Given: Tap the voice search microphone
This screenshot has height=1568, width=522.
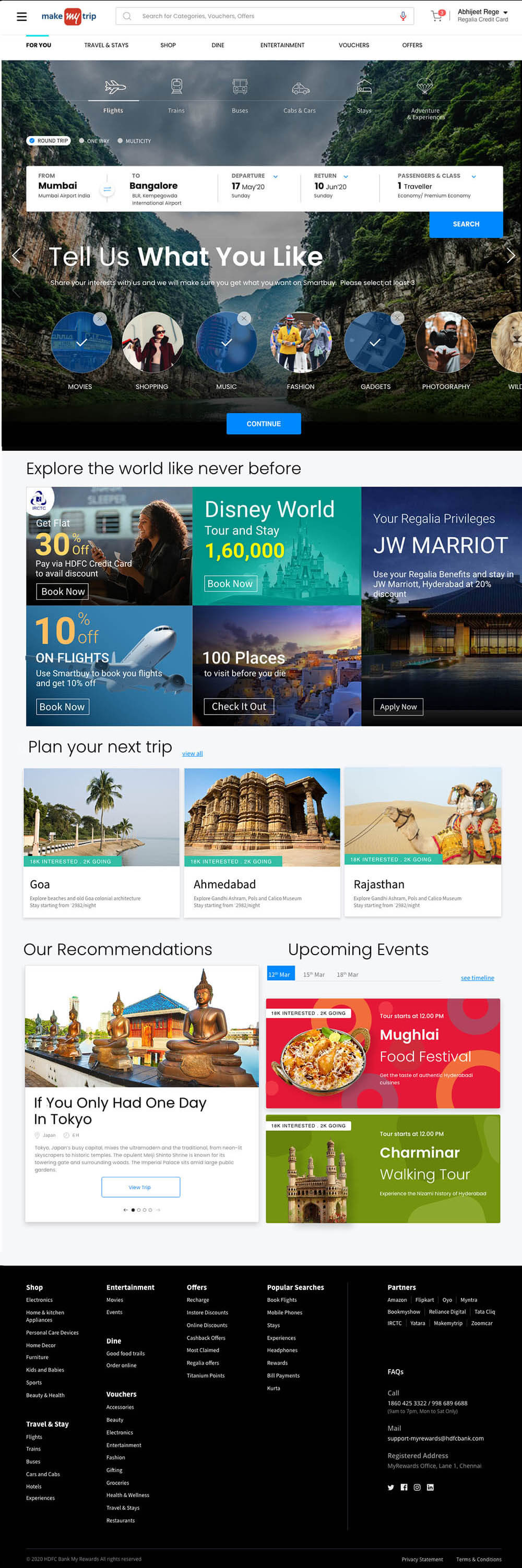Looking at the screenshot, I should tap(402, 16).
